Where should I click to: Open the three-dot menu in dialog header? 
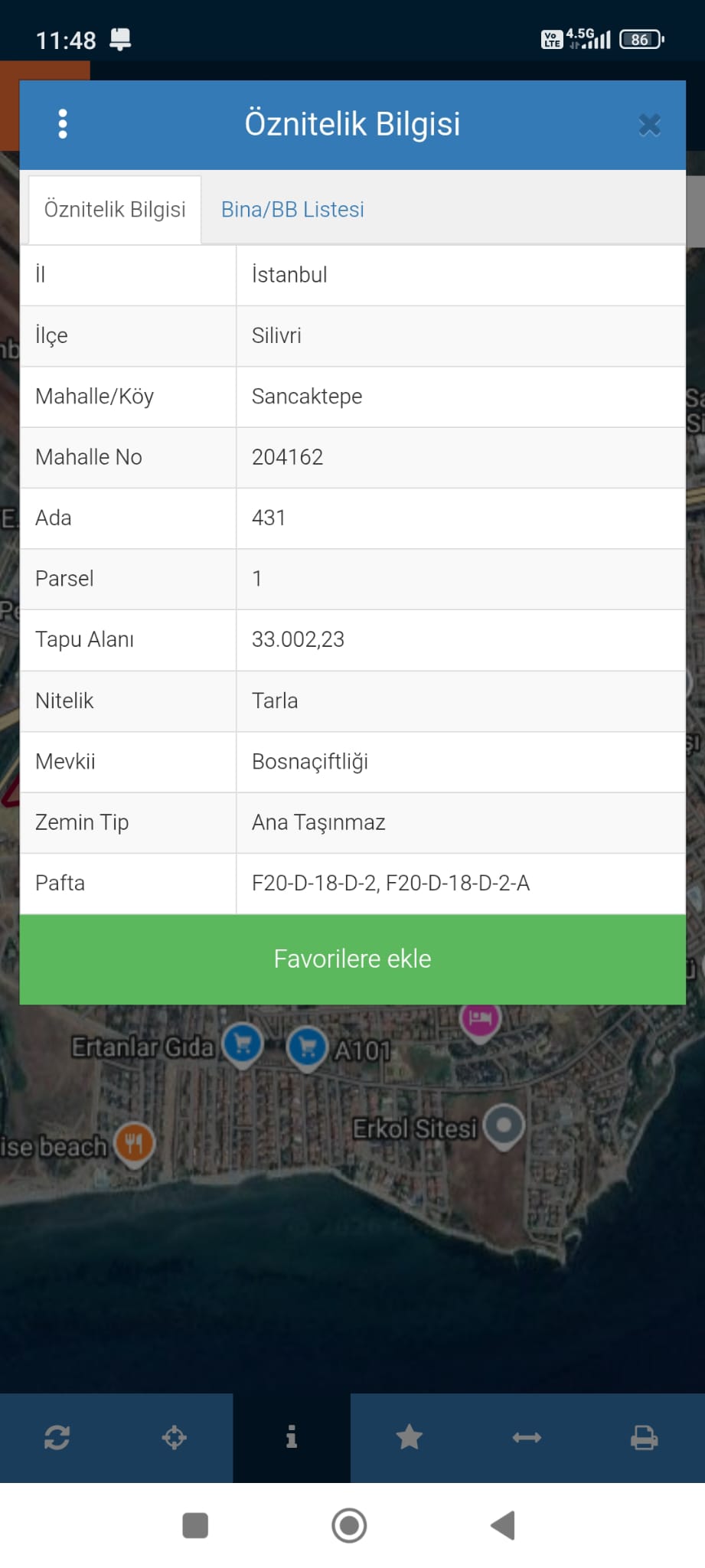point(63,124)
